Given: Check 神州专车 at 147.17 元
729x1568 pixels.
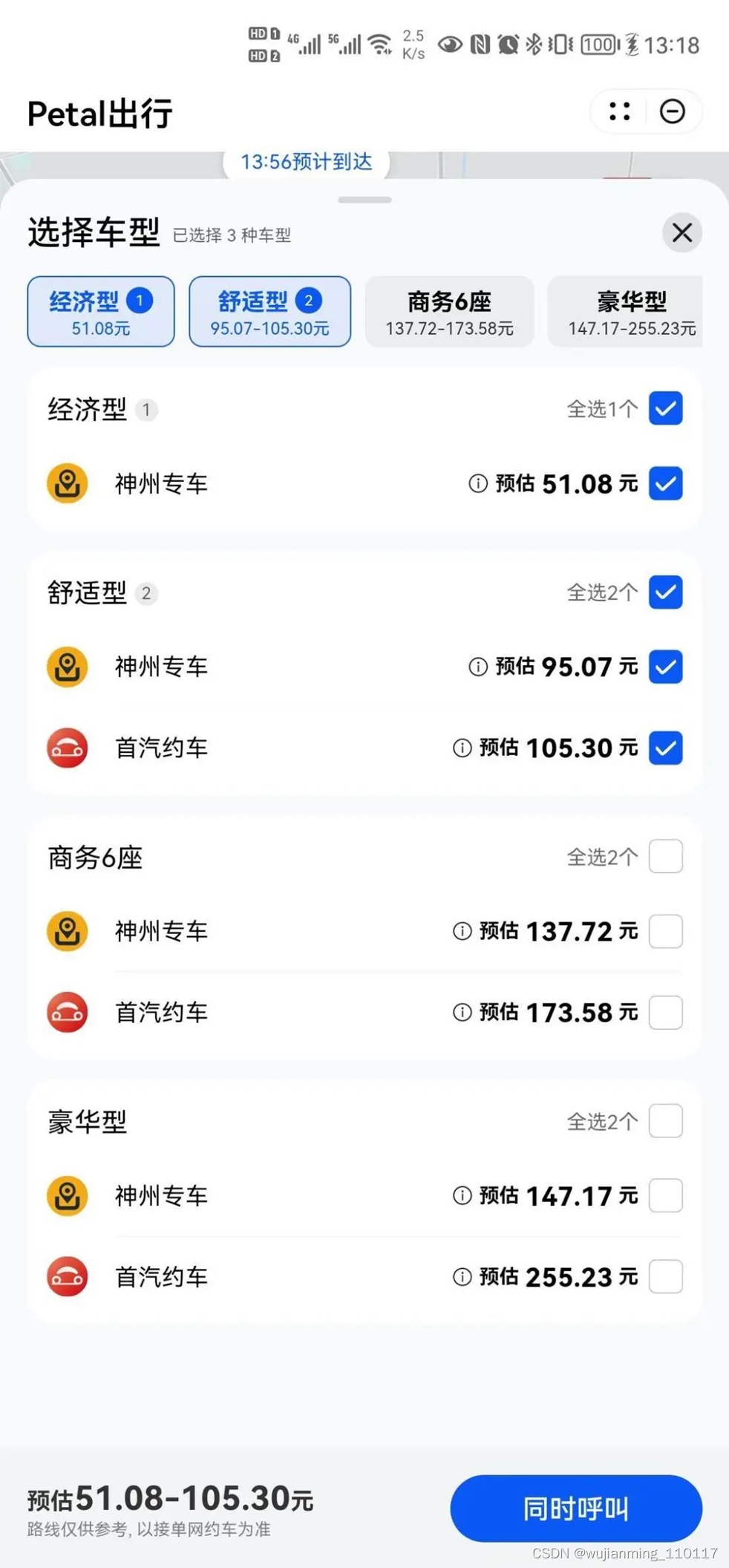Looking at the screenshot, I should [x=666, y=1195].
